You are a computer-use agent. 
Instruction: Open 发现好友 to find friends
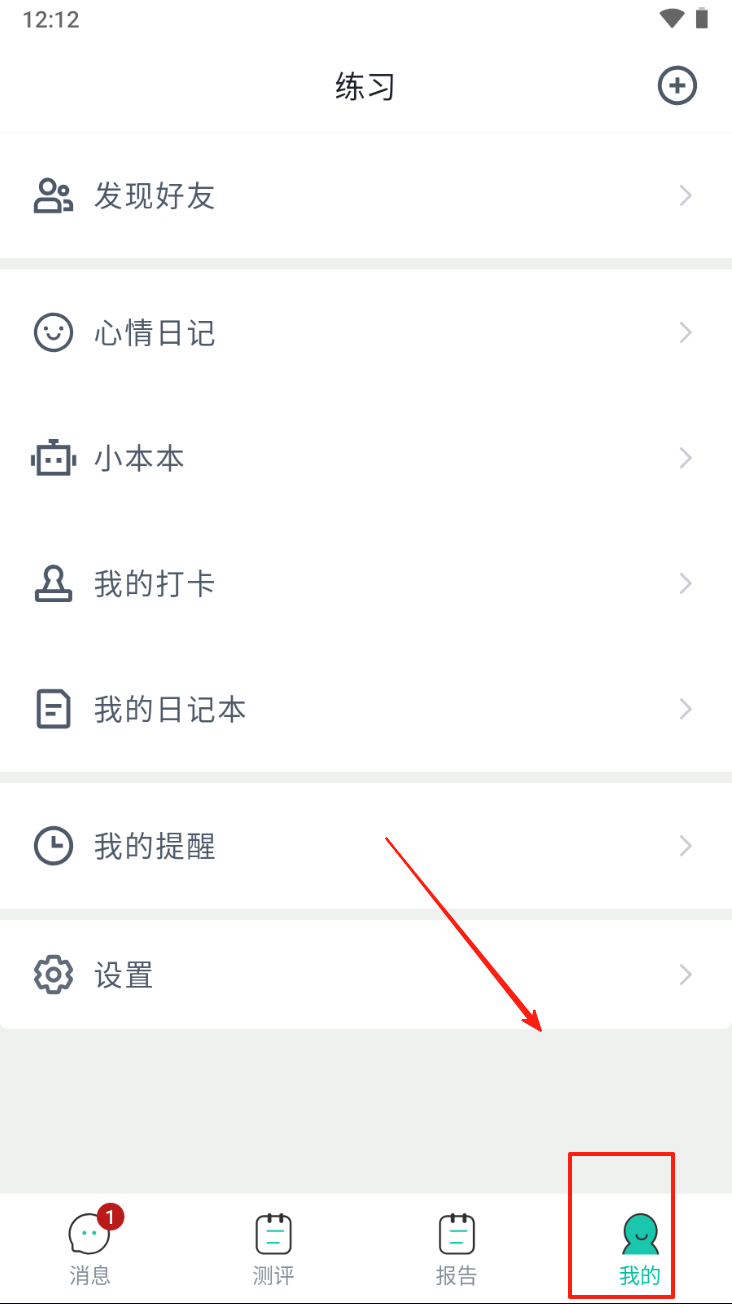[x=366, y=196]
